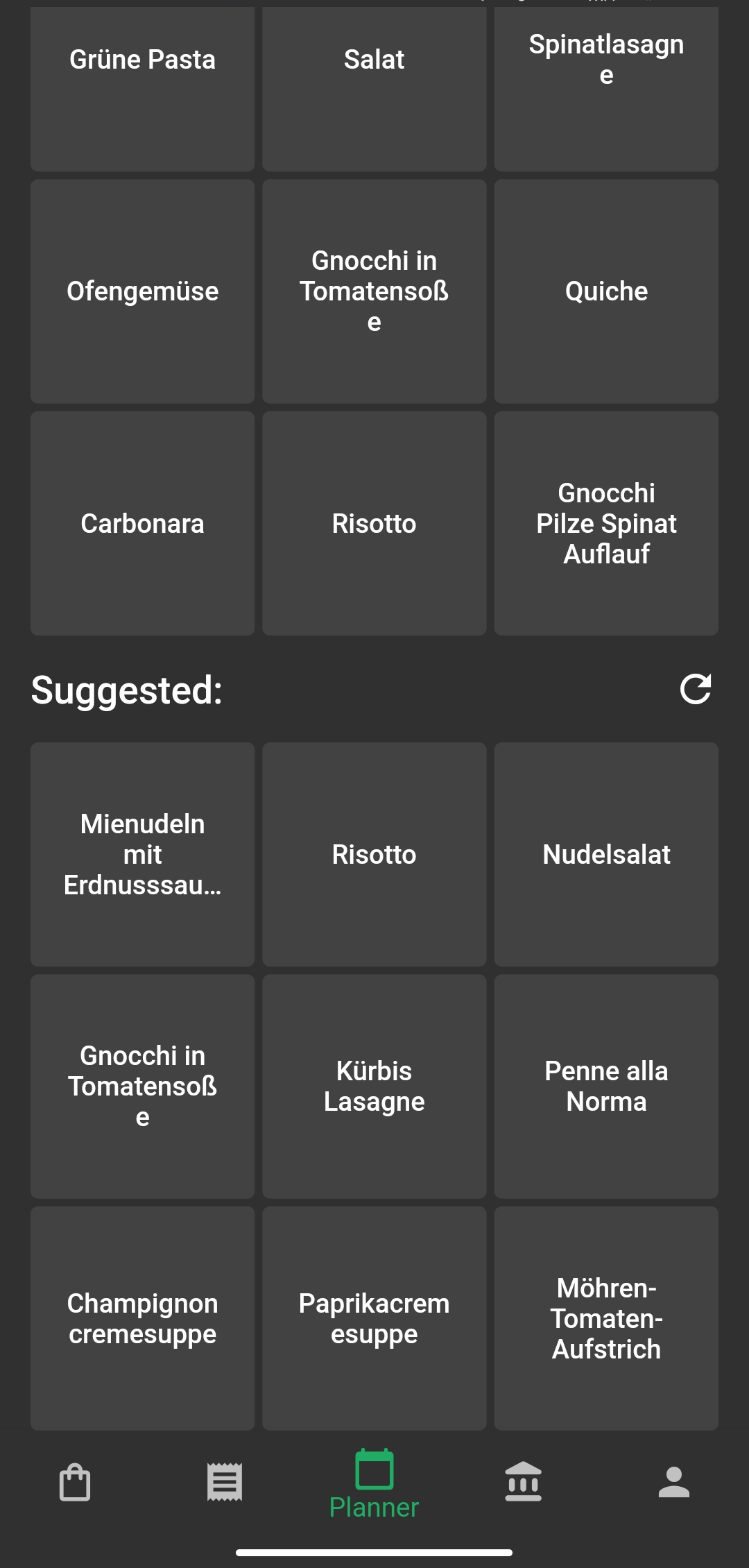Select the suggested Mienudeln mit Erdnusssauce card
Screen dimensions: 749x1568
coord(143,855)
